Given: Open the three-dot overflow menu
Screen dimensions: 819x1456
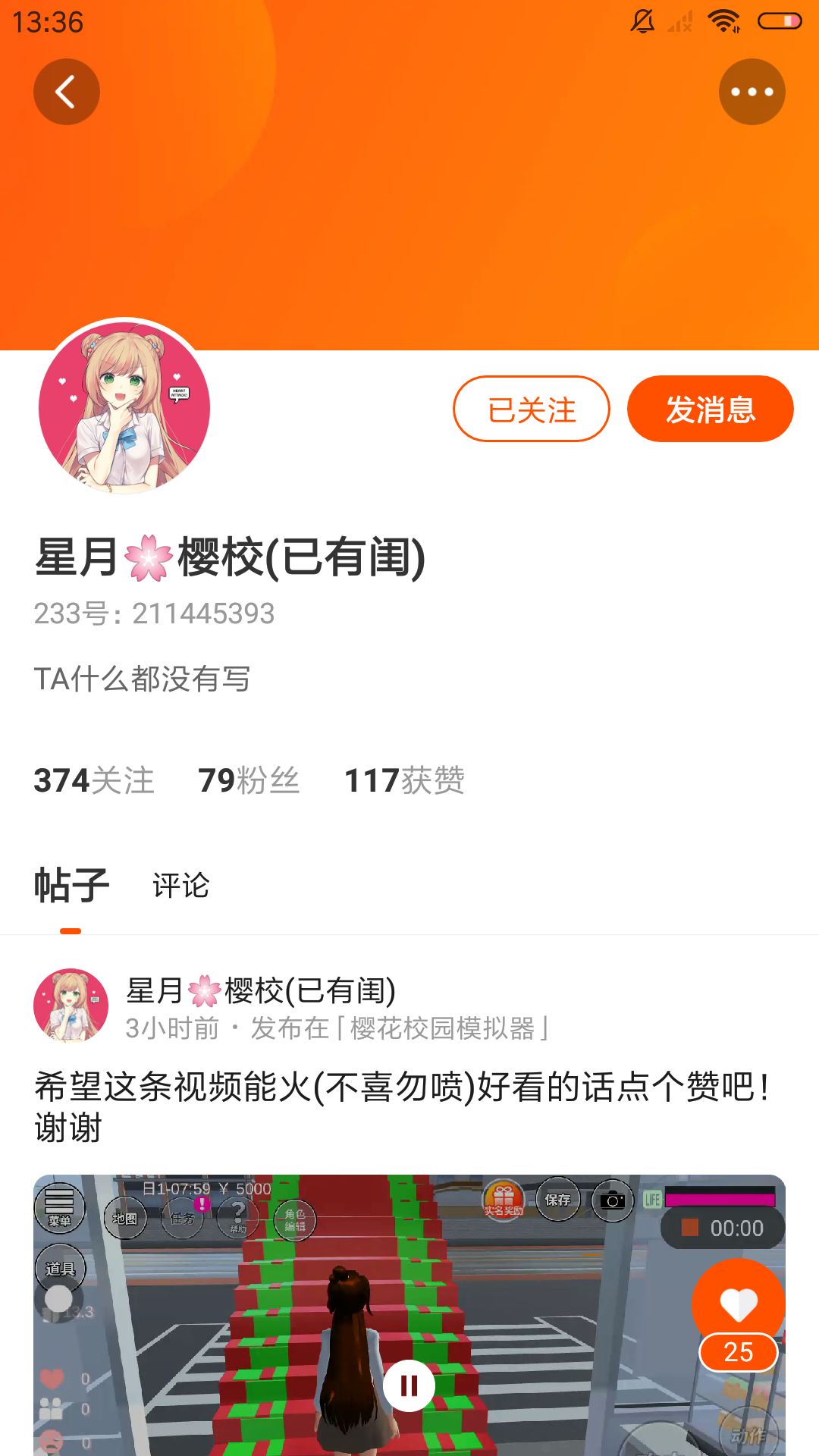Looking at the screenshot, I should [x=752, y=92].
